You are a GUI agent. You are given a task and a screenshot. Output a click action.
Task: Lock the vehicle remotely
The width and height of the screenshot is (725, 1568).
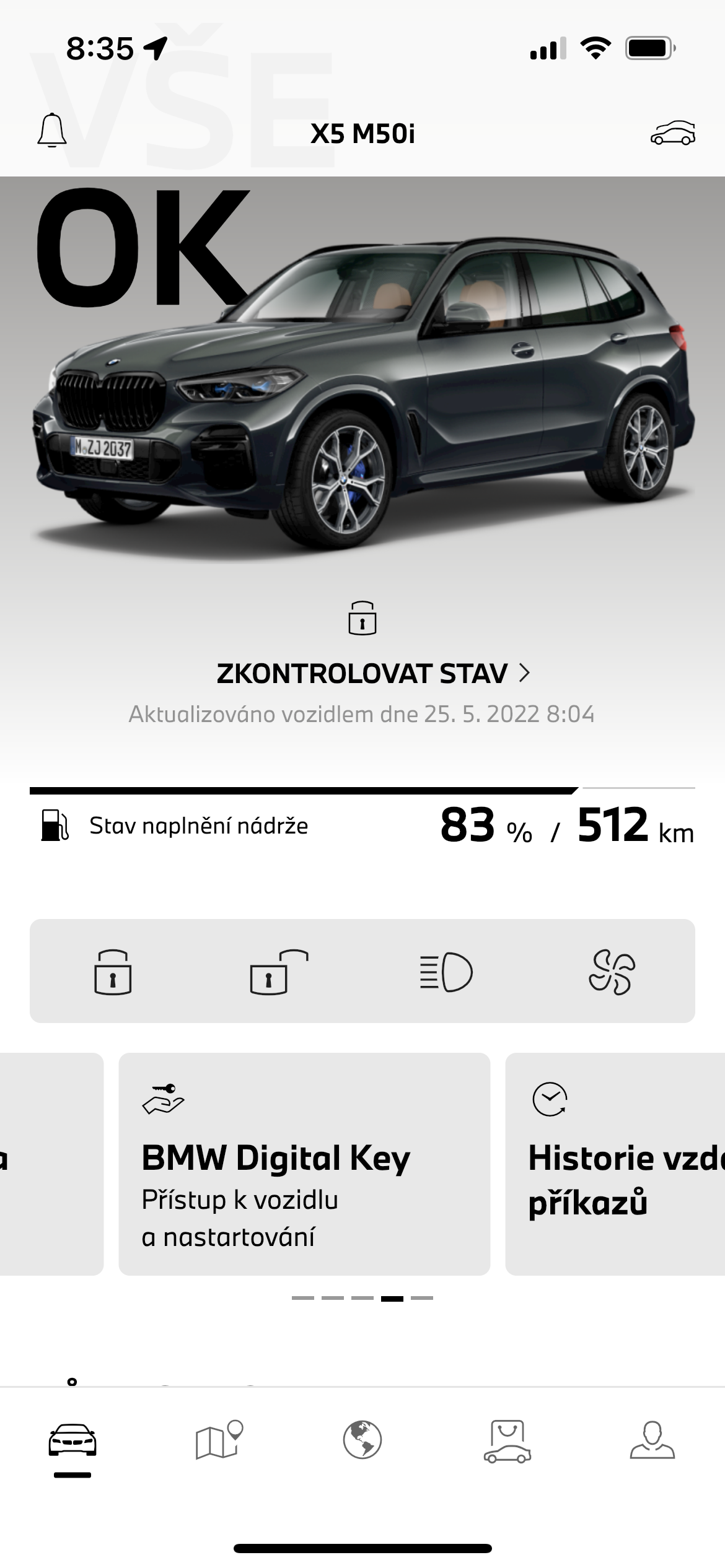point(113,972)
